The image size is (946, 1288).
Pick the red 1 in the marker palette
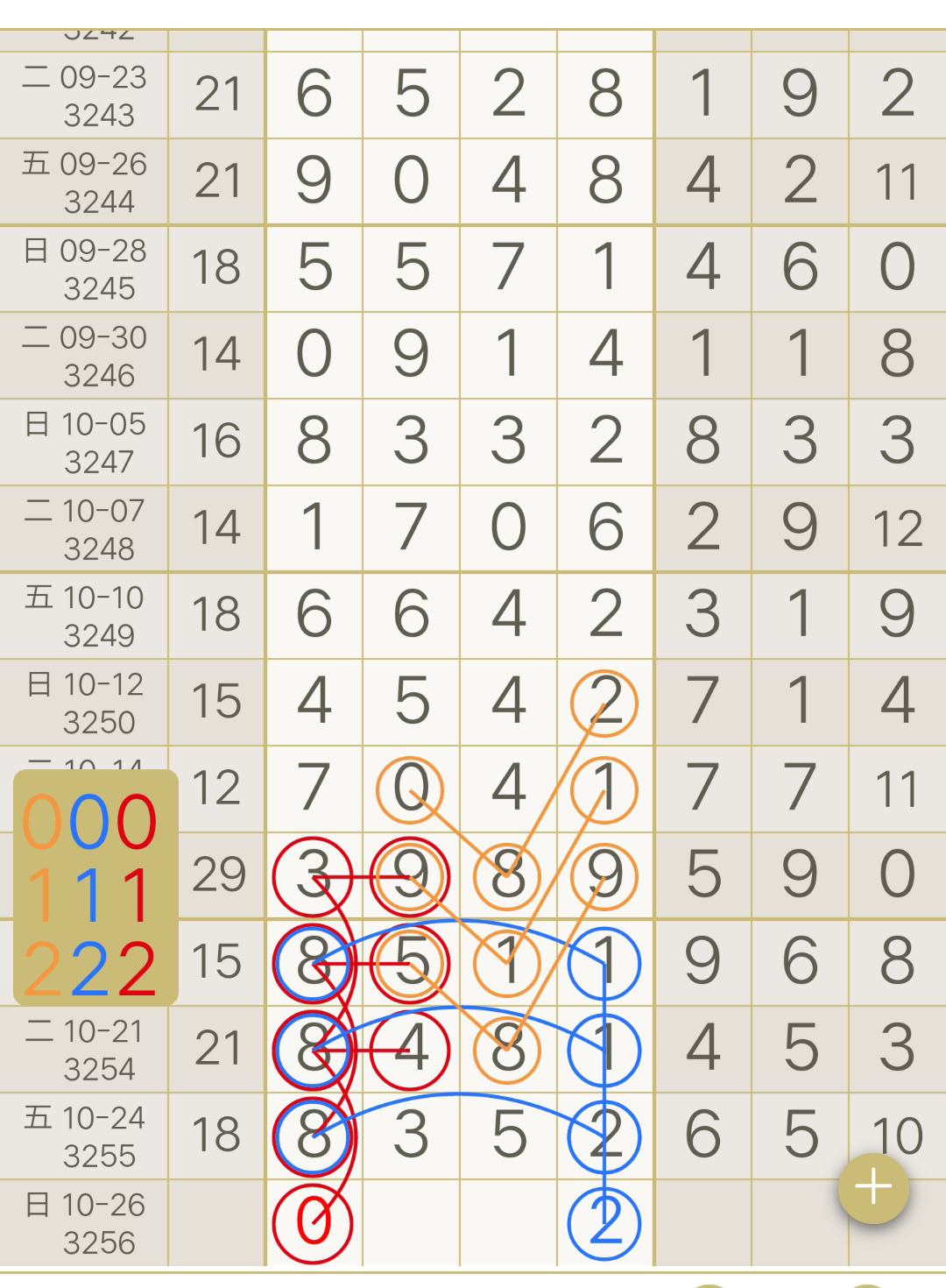pos(138,895)
